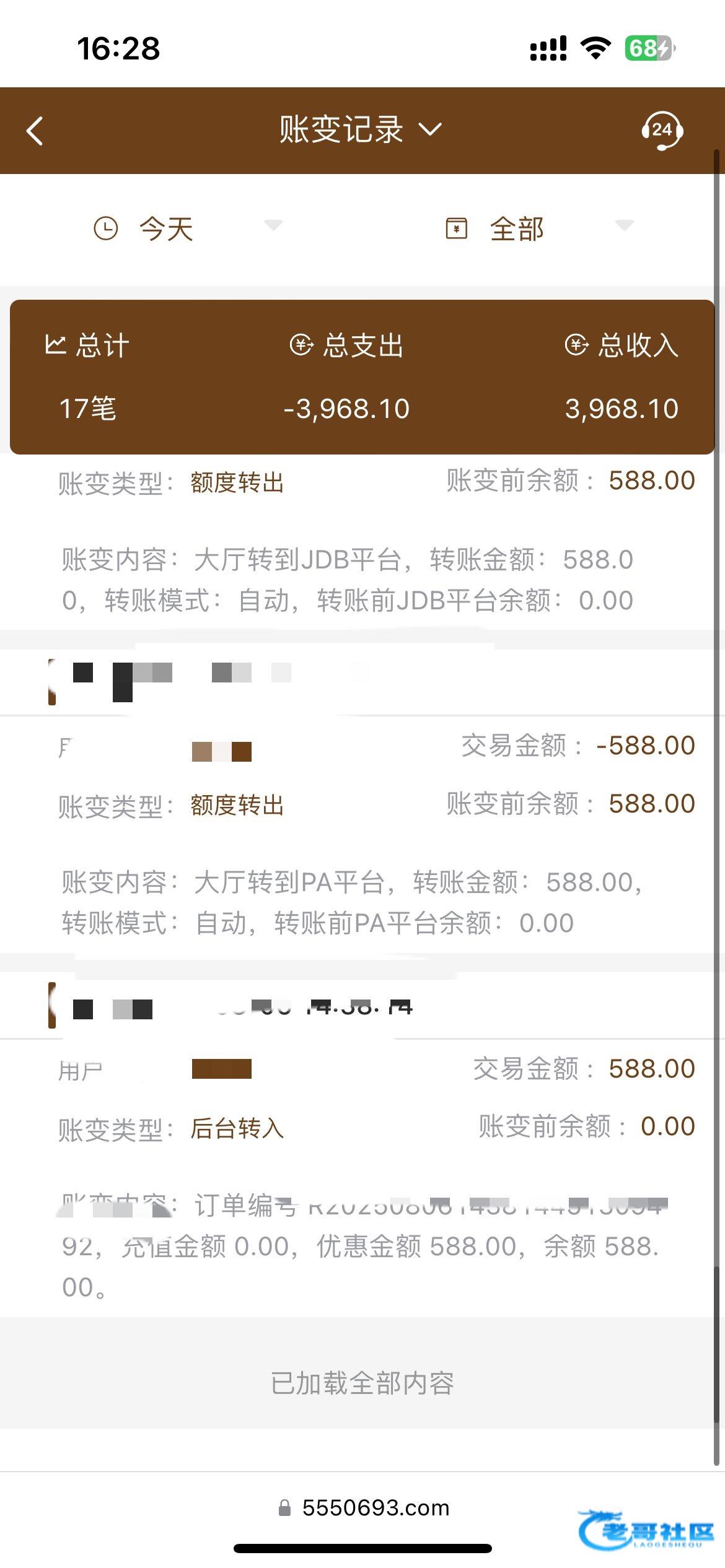
Task: Open the 24-hour customer service icon
Action: pyautogui.click(x=662, y=130)
